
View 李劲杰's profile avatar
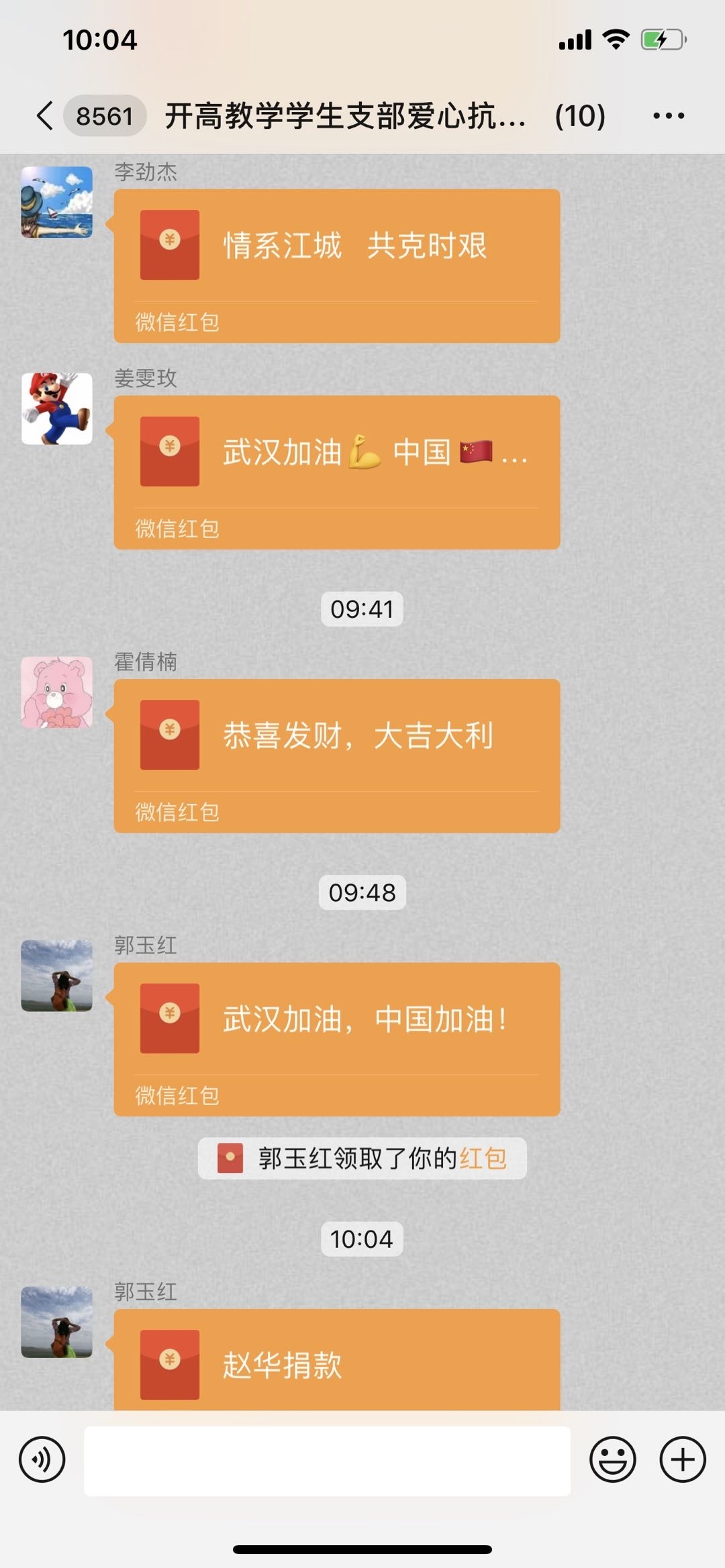(57, 202)
